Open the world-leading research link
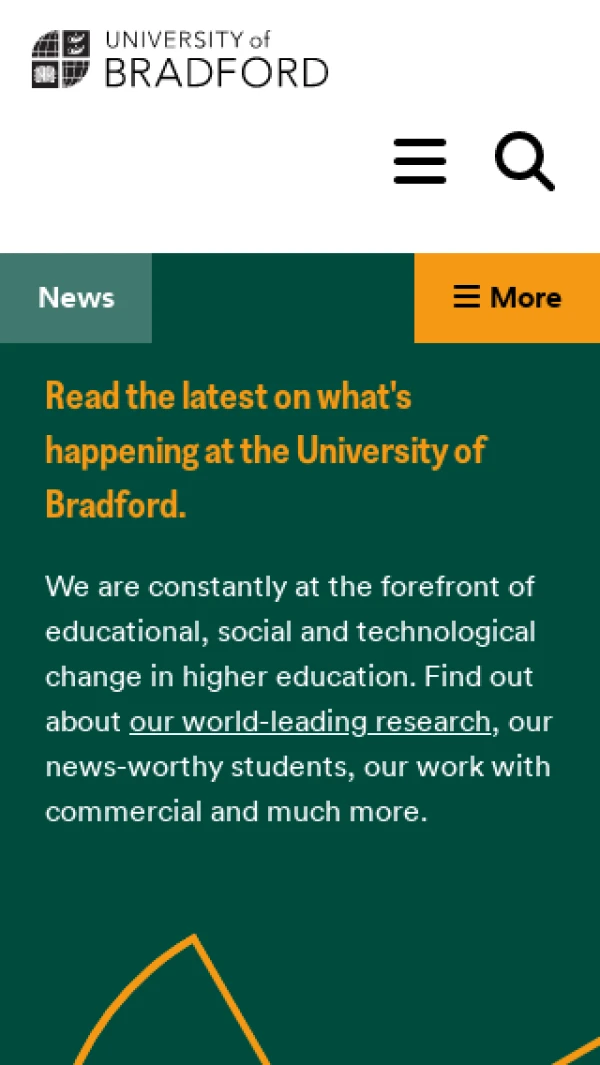600x1065 pixels. (x=310, y=722)
